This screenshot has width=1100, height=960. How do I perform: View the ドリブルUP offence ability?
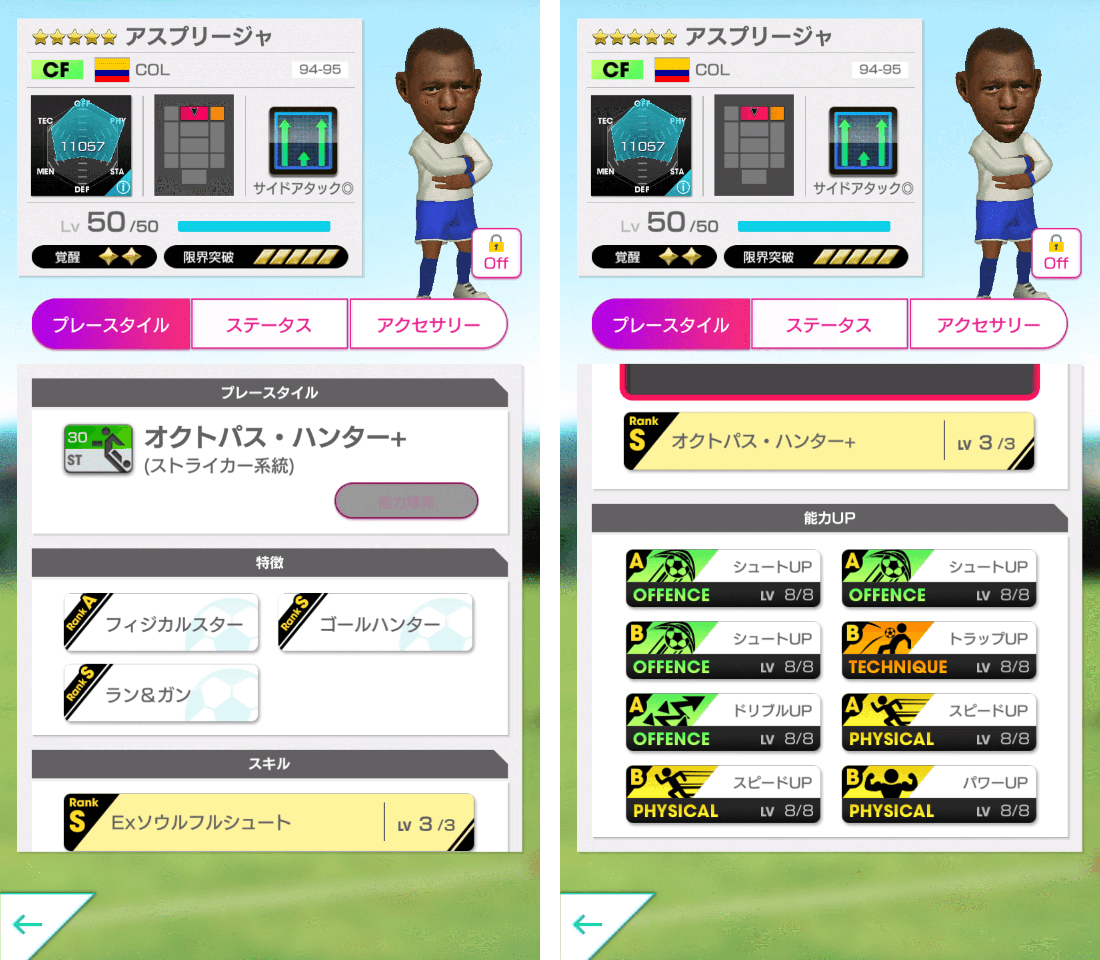tap(723, 723)
